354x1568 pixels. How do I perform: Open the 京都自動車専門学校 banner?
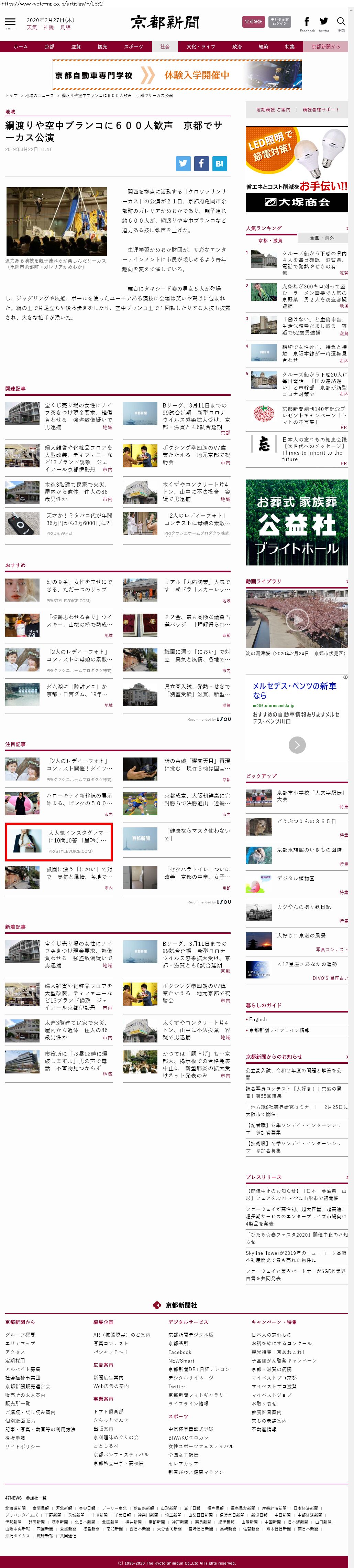(x=176, y=75)
